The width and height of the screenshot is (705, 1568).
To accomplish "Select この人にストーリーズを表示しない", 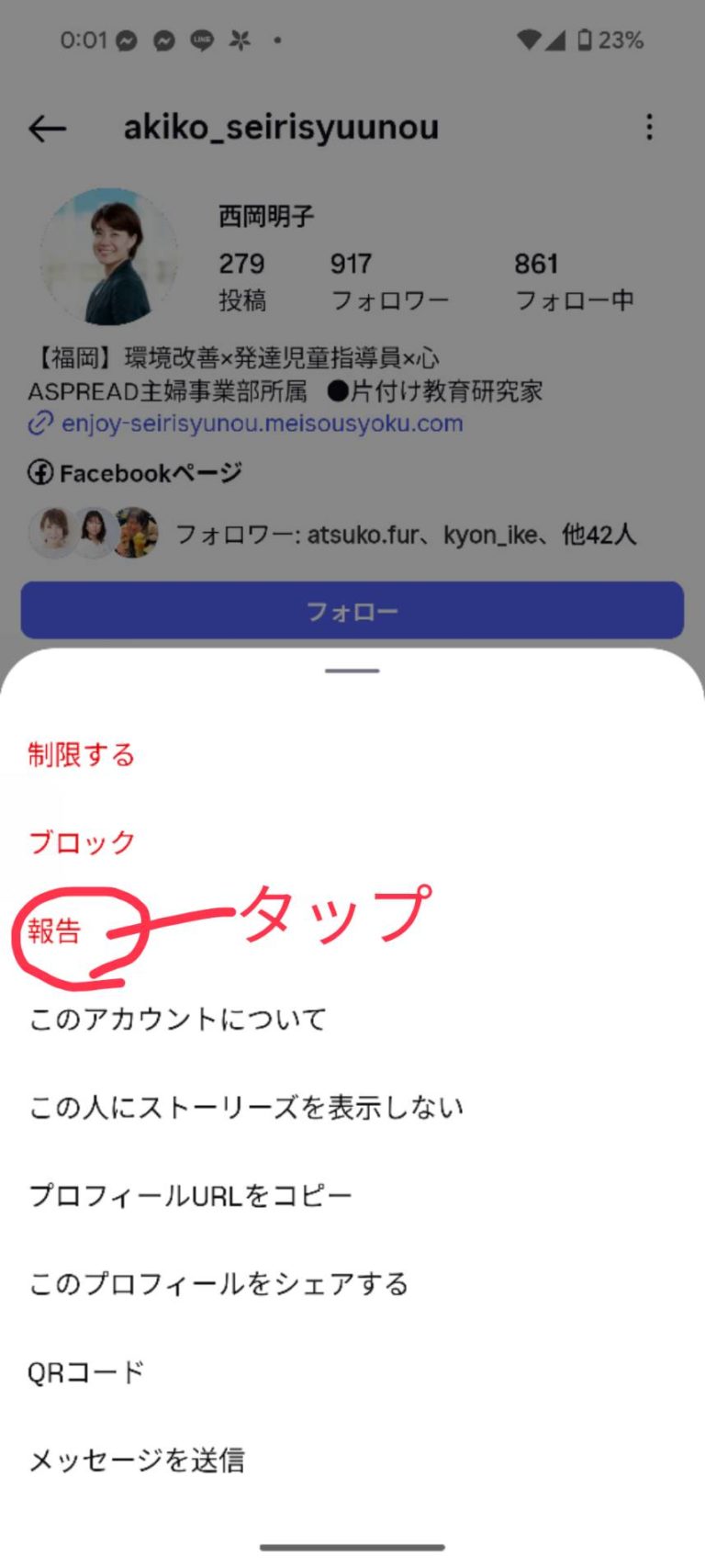I will click(x=246, y=1107).
